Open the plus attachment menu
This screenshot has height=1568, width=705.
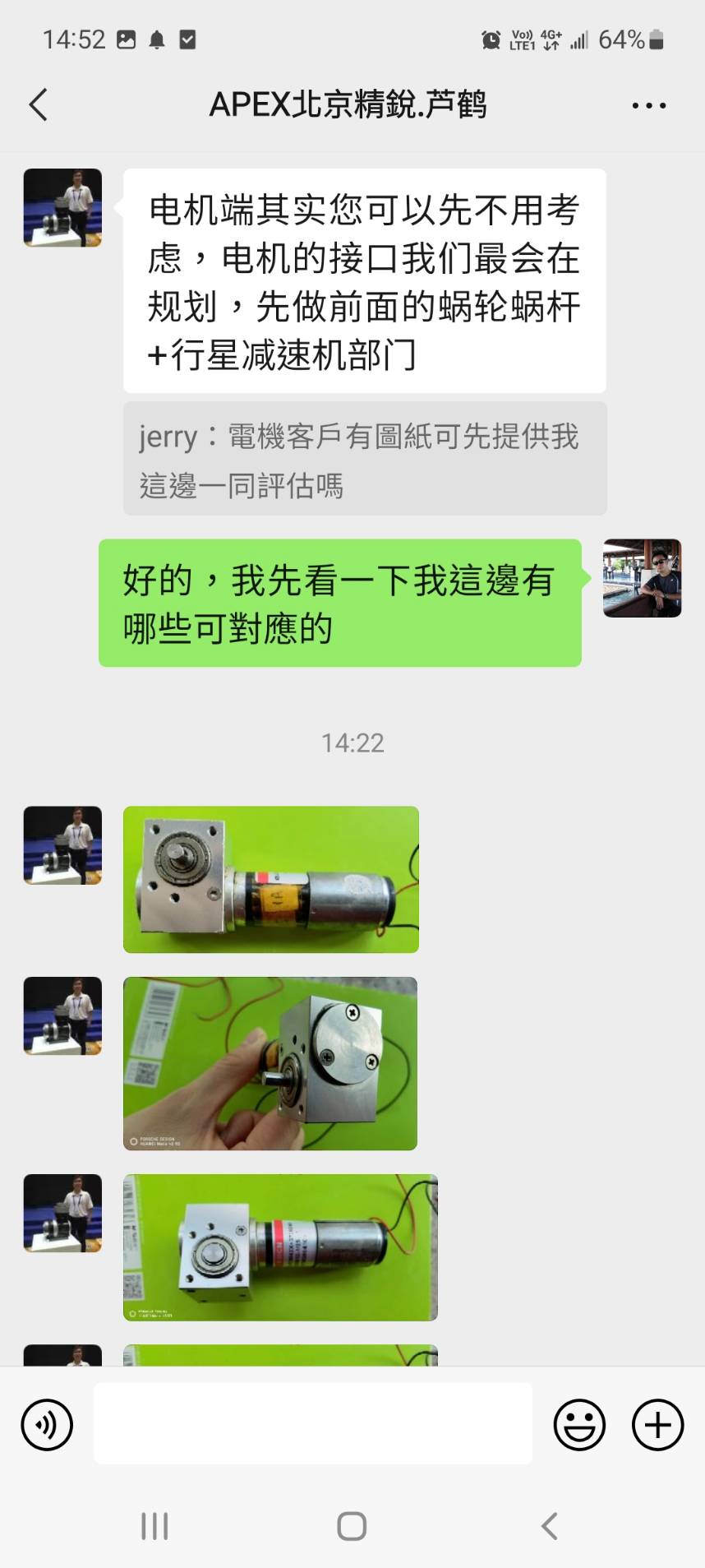coord(657,1425)
